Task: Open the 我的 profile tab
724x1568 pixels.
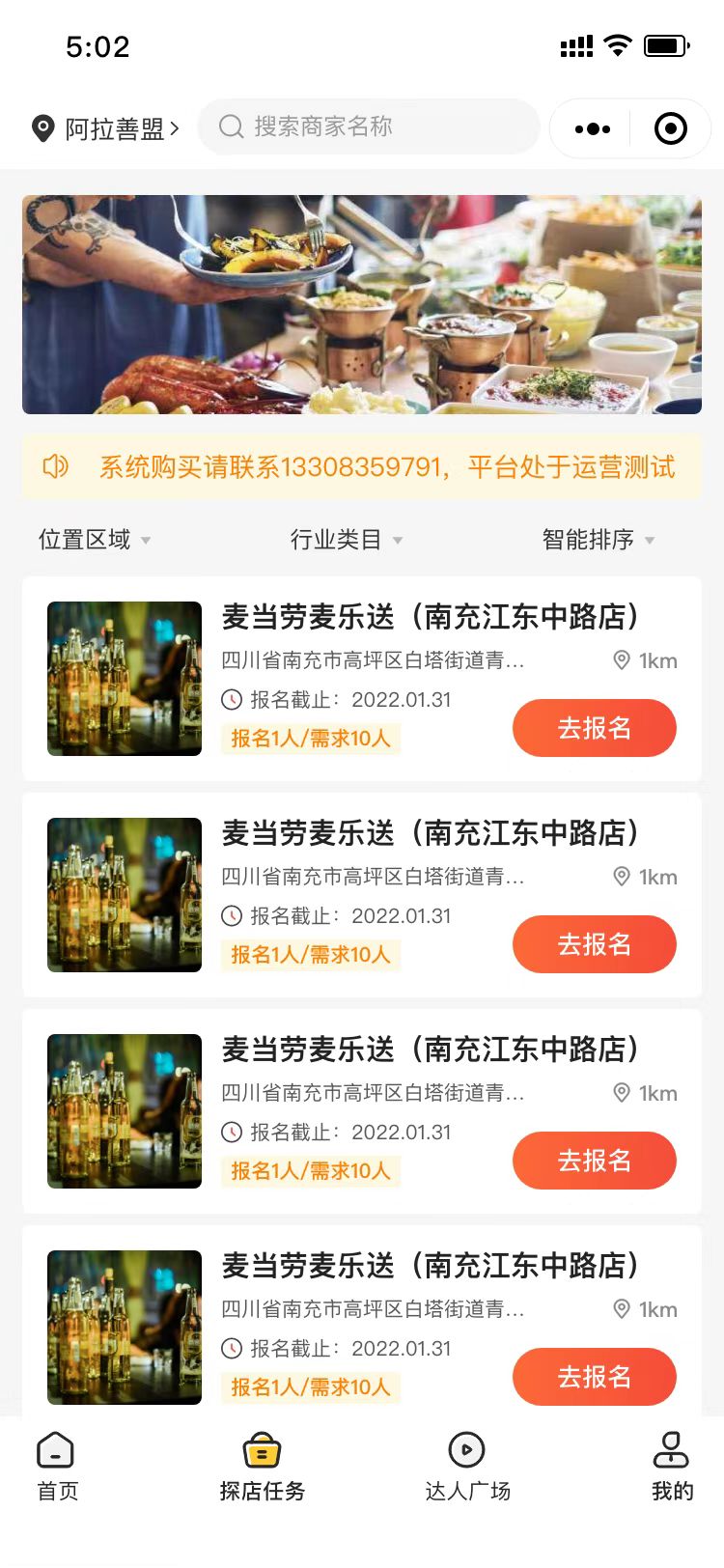Action: coord(672,1467)
